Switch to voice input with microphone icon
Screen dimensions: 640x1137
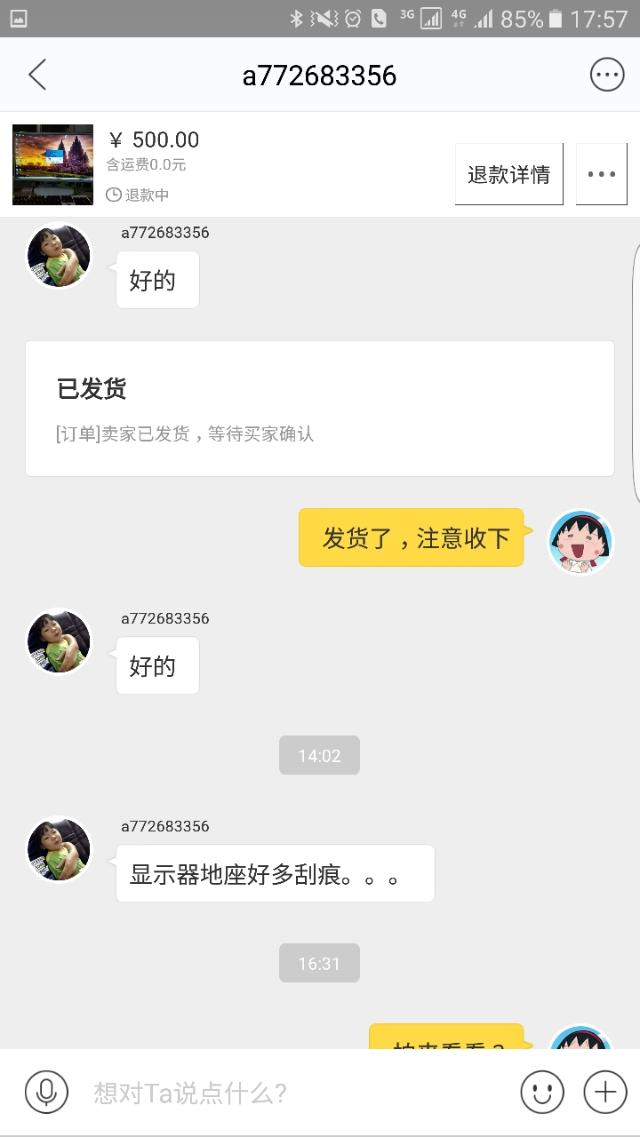[46, 1092]
